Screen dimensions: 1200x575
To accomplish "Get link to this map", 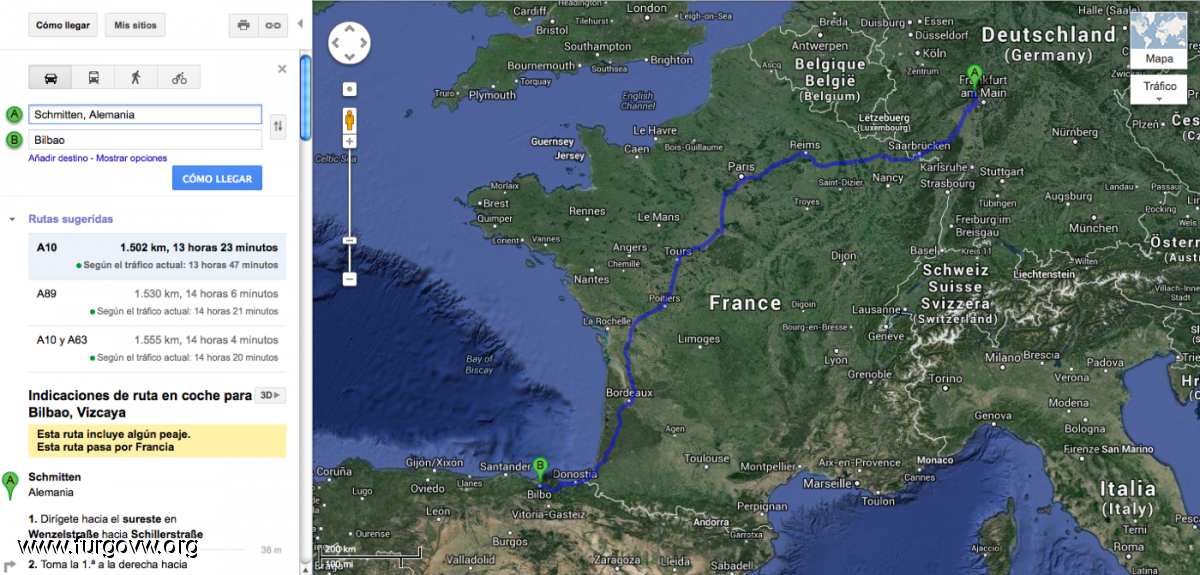I will pos(272,25).
